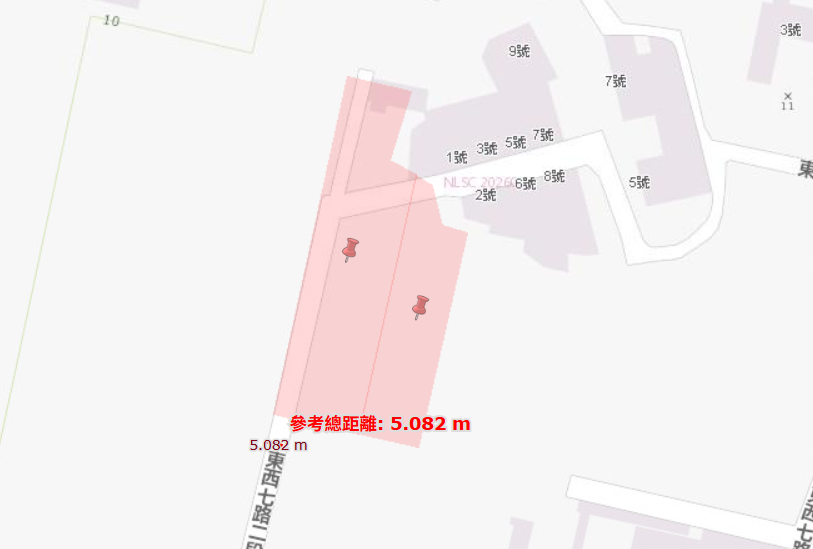The width and height of the screenshot is (813, 549).
Task: Tap the upper-left red pushpin marker
Action: click(x=350, y=248)
